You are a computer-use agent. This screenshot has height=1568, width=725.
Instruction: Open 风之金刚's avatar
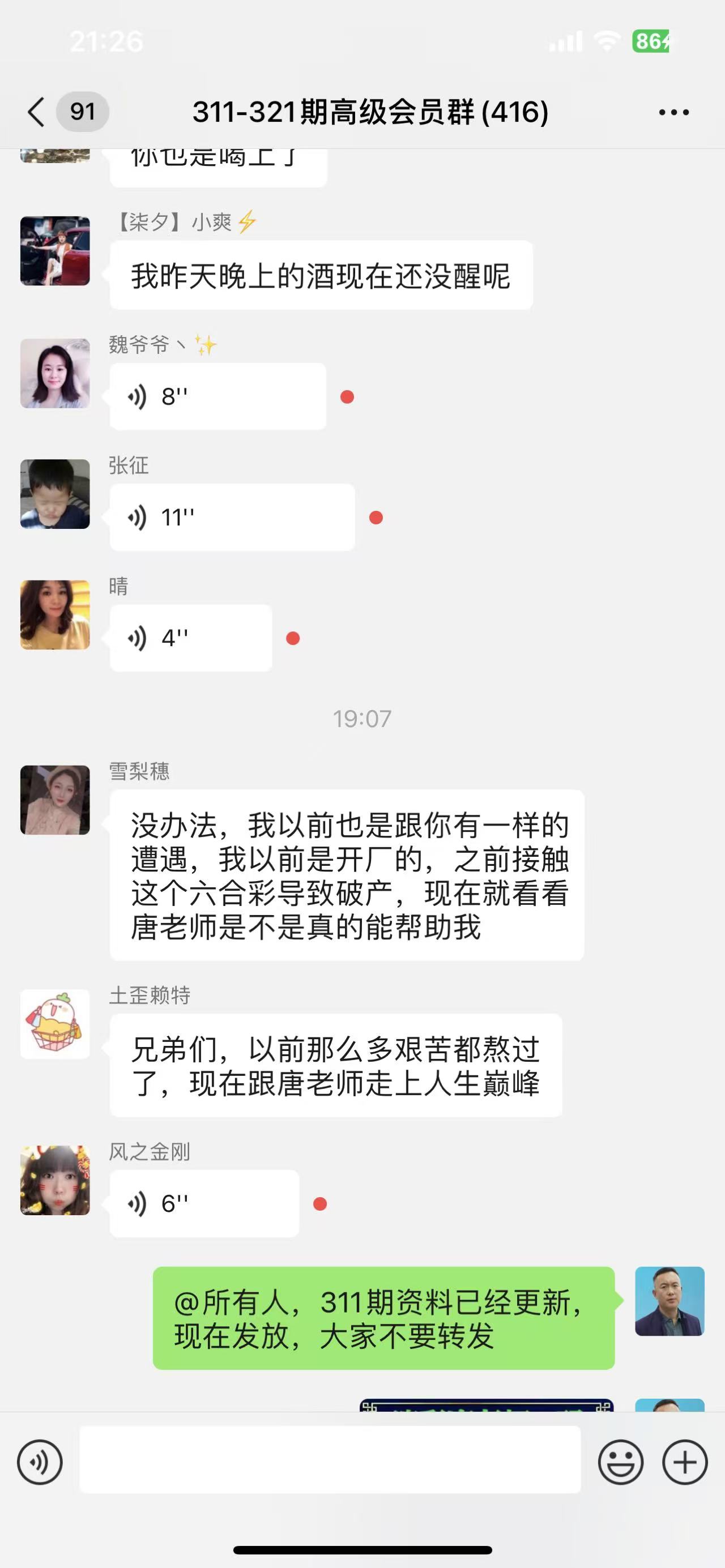pyautogui.click(x=56, y=1180)
